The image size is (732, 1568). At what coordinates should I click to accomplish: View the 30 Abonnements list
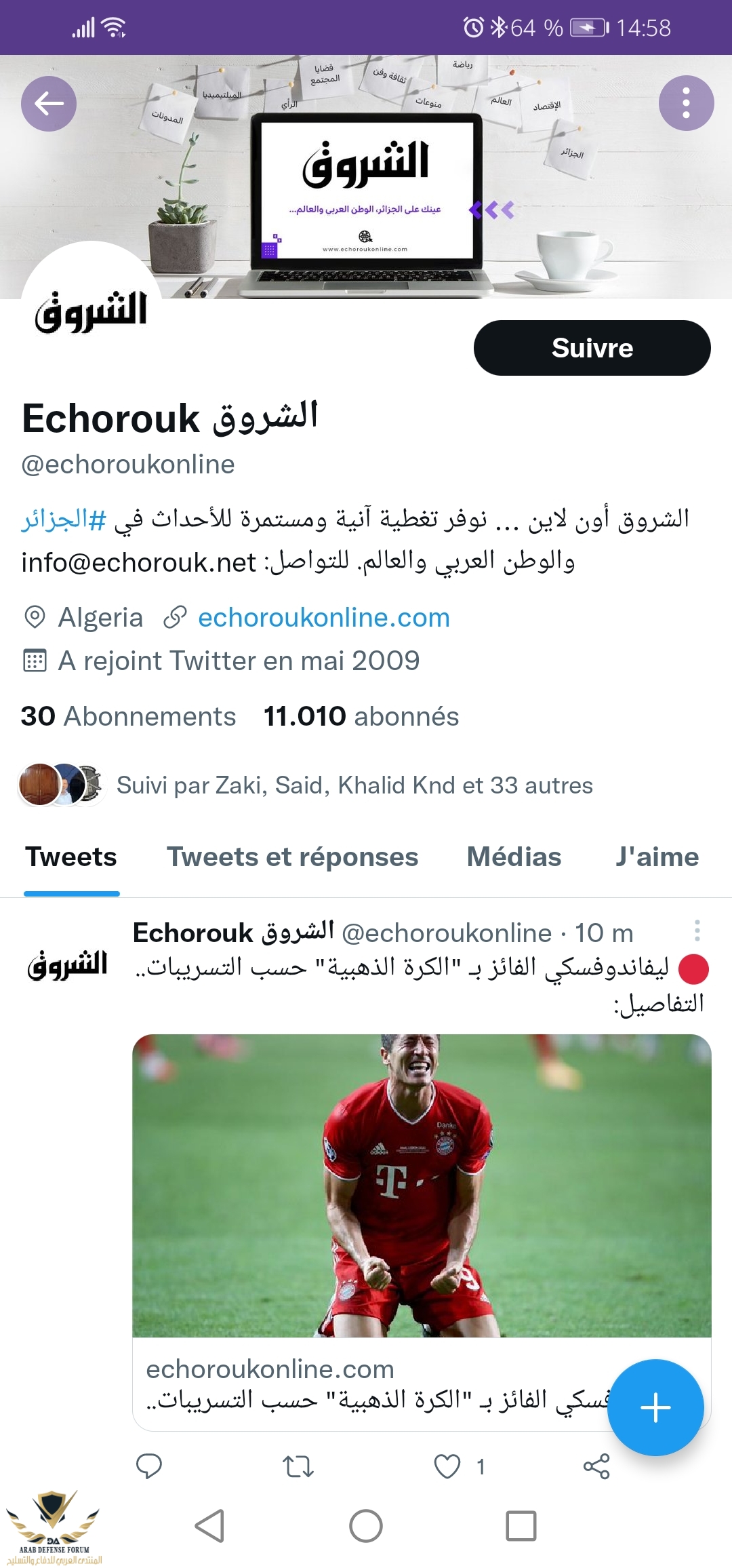point(128,717)
